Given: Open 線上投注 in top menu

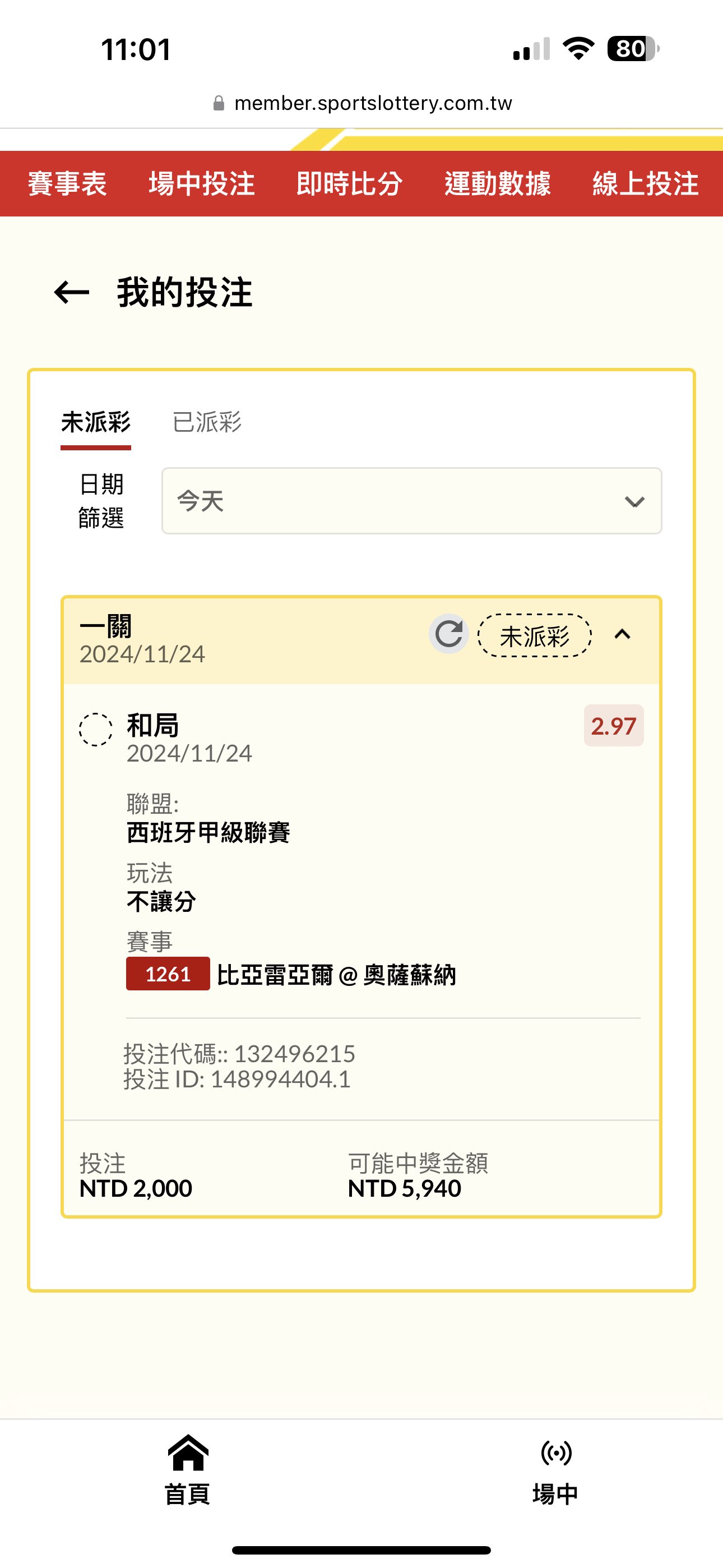Looking at the screenshot, I should (x=645, y=184).
